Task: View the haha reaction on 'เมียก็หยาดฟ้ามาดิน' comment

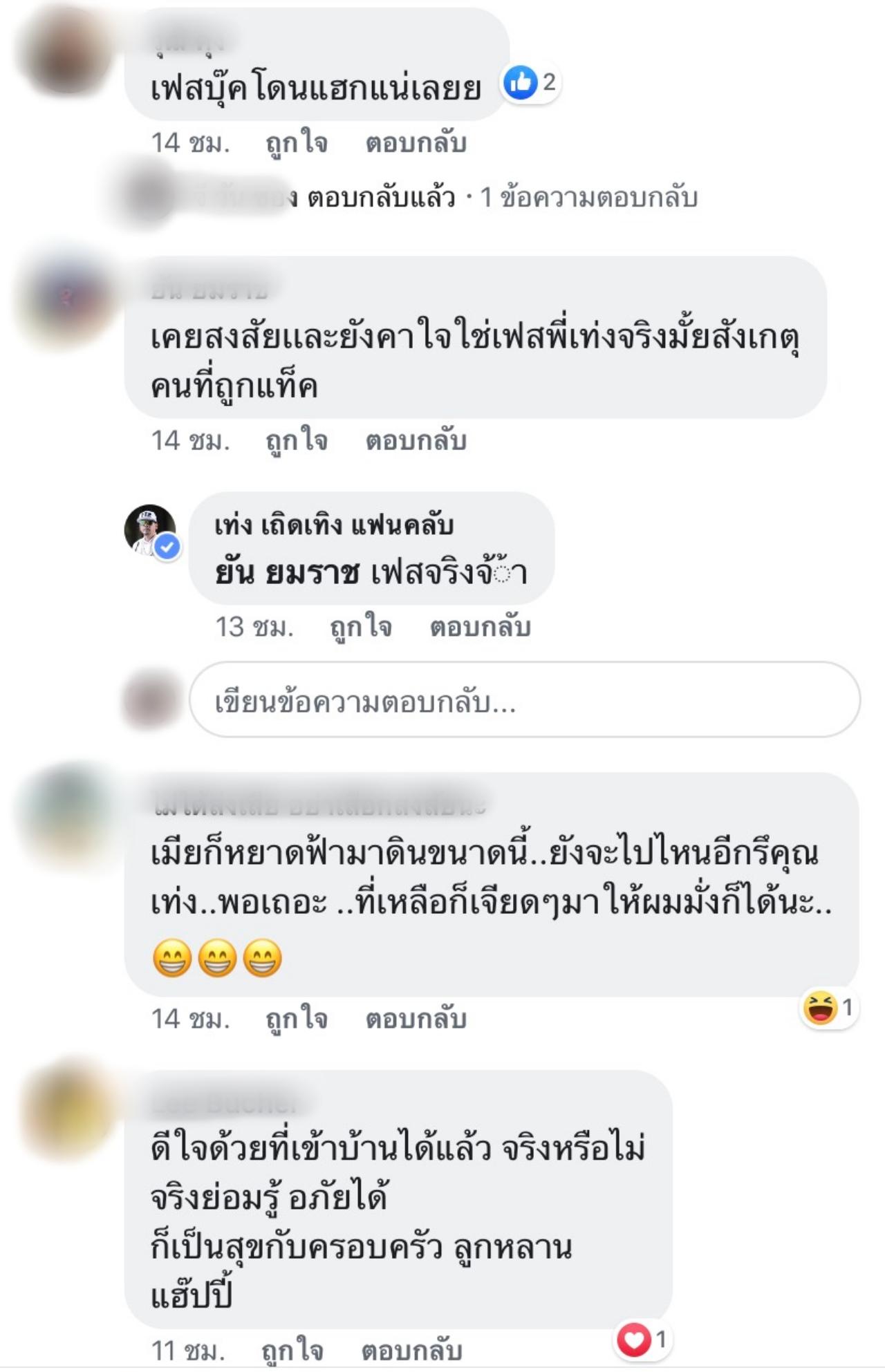Action: [828, 1008]
